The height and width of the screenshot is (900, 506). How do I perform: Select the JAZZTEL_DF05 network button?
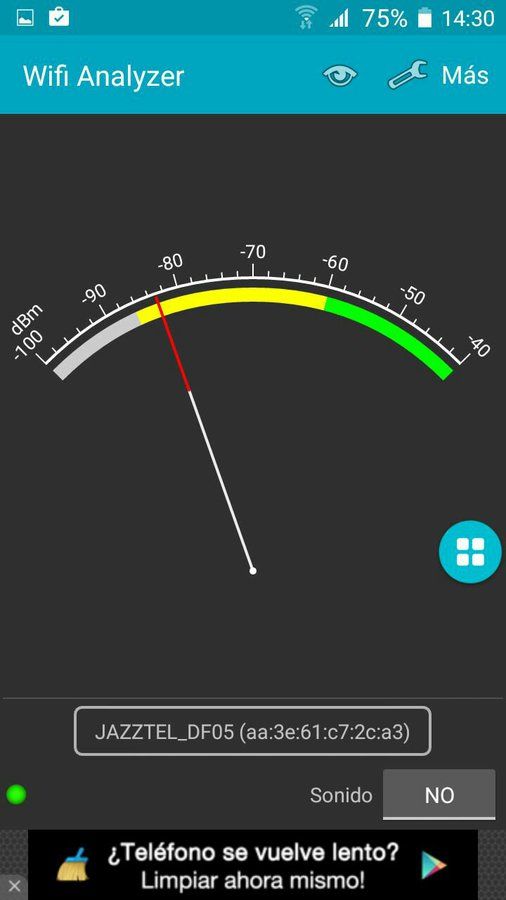point(252,731)
